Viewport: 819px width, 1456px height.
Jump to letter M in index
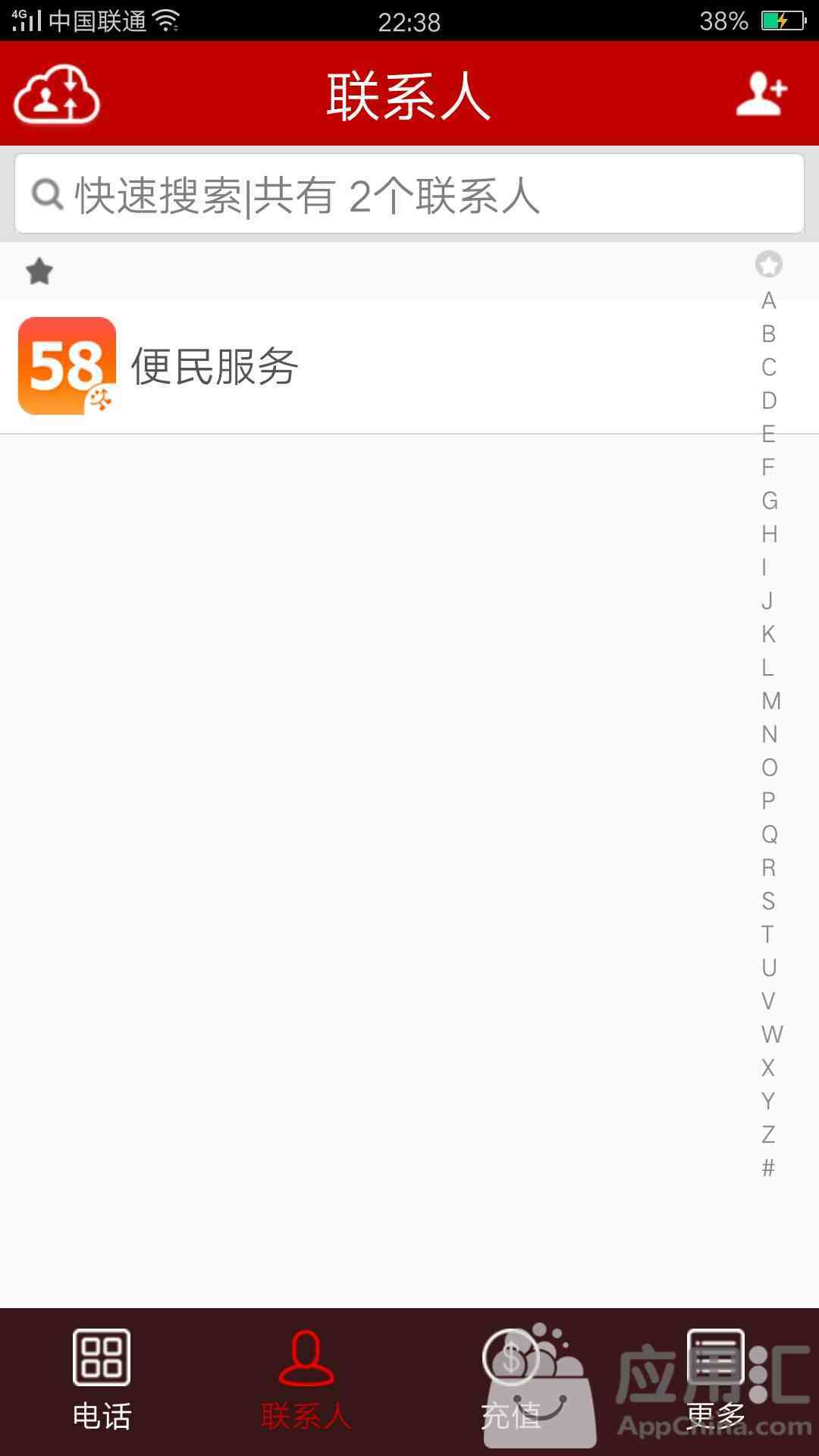click(770, 701)
